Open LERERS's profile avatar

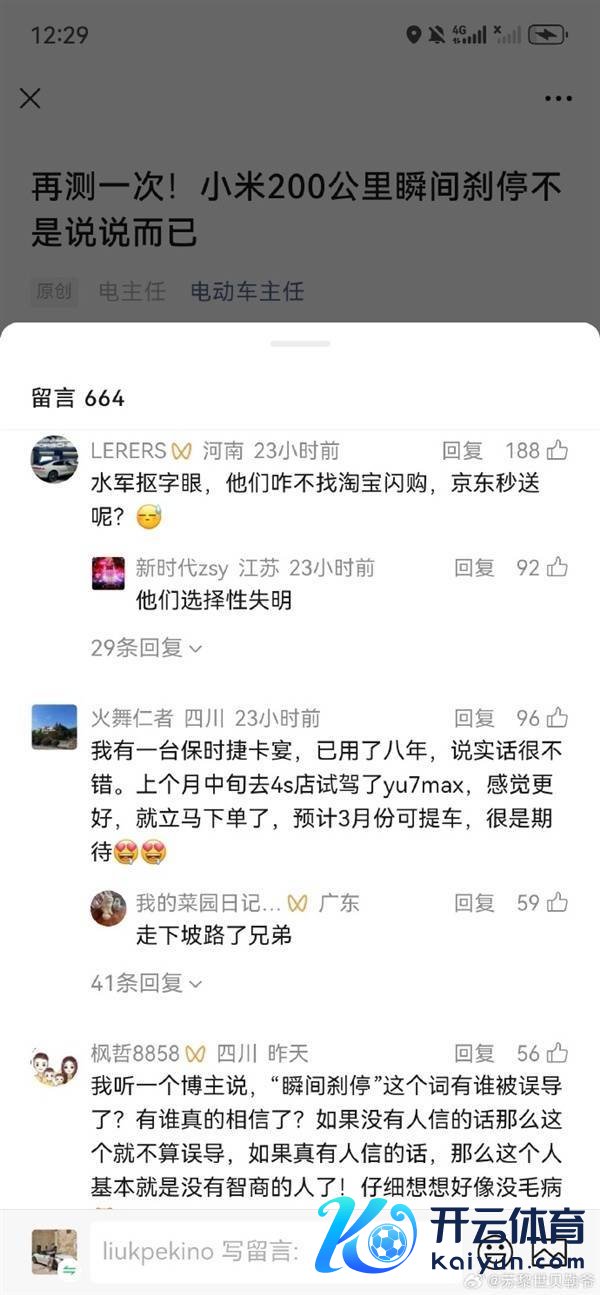pyautogui.click(x=54, y=459)
